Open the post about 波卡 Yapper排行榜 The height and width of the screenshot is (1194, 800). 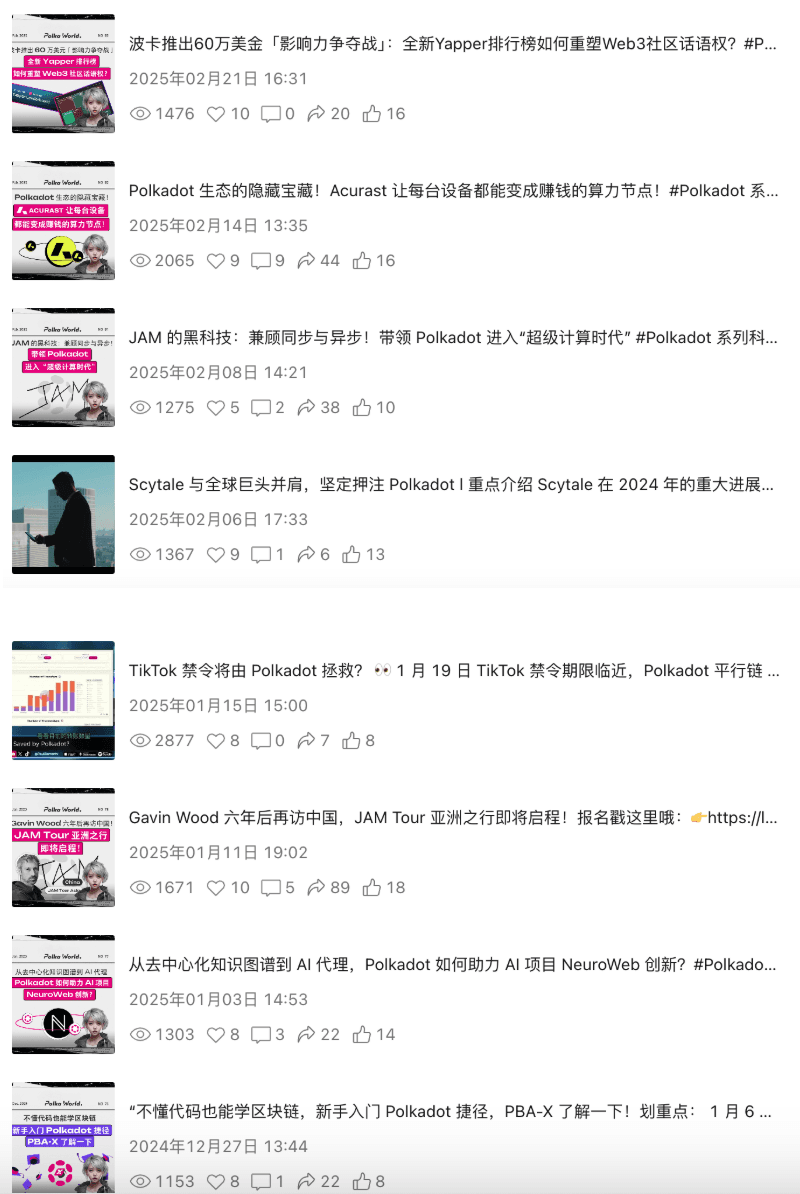(x=452, y=44)
